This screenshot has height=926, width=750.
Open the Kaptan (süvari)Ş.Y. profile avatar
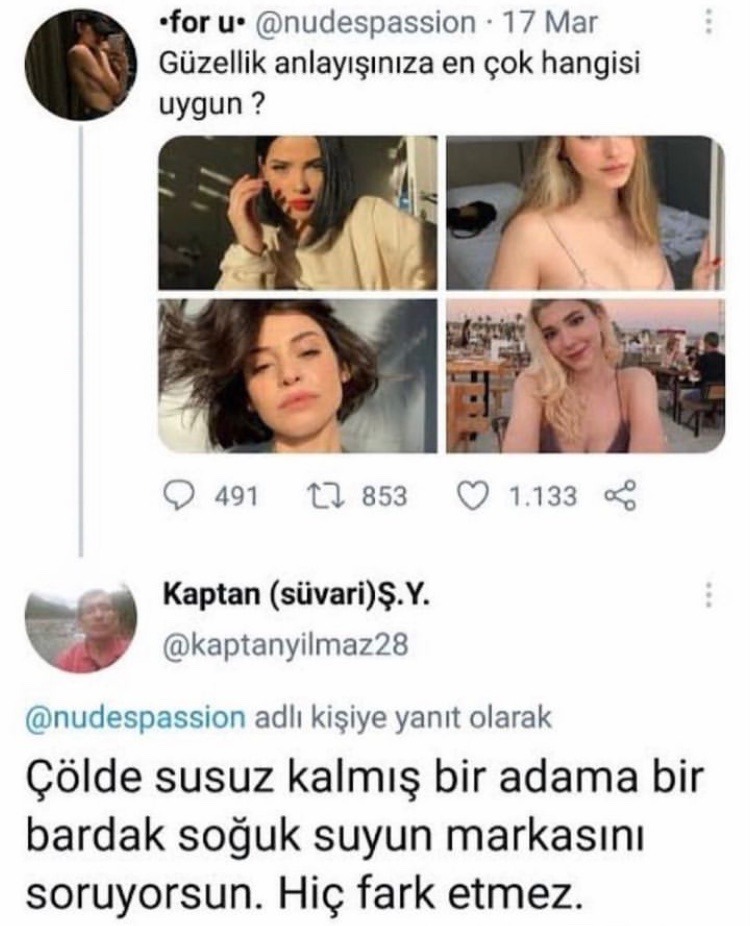pyautogui.click(x=79, y=629)
